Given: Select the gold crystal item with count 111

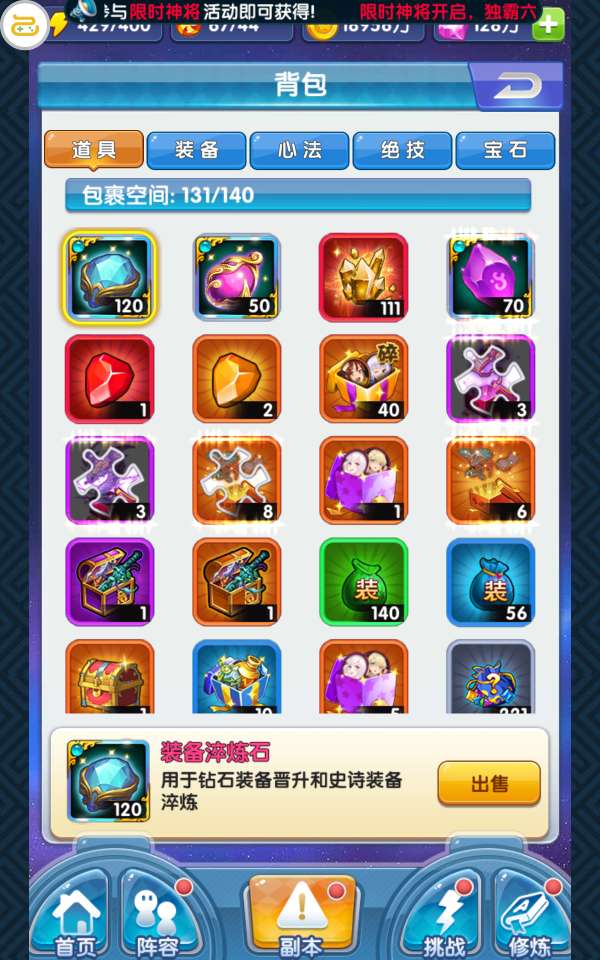Looking at the screenshot, I should [364, 277].
